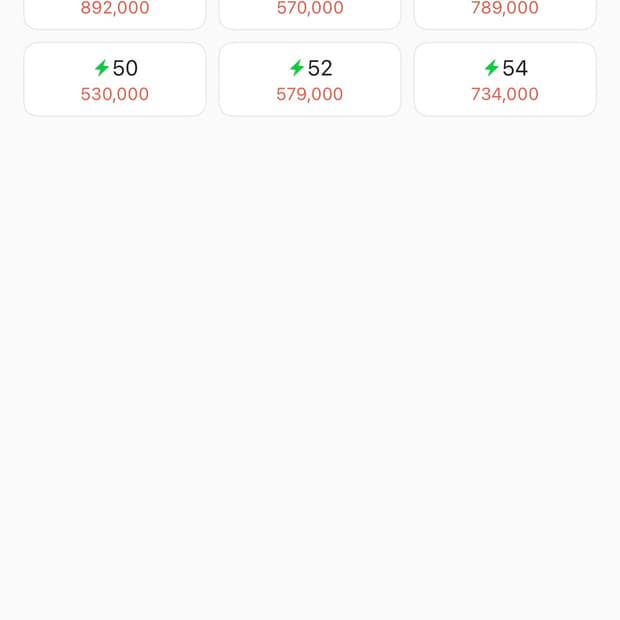Open the card priced 892,000
The width and height of the screenshot is (620, 620).
coord(115,12)
